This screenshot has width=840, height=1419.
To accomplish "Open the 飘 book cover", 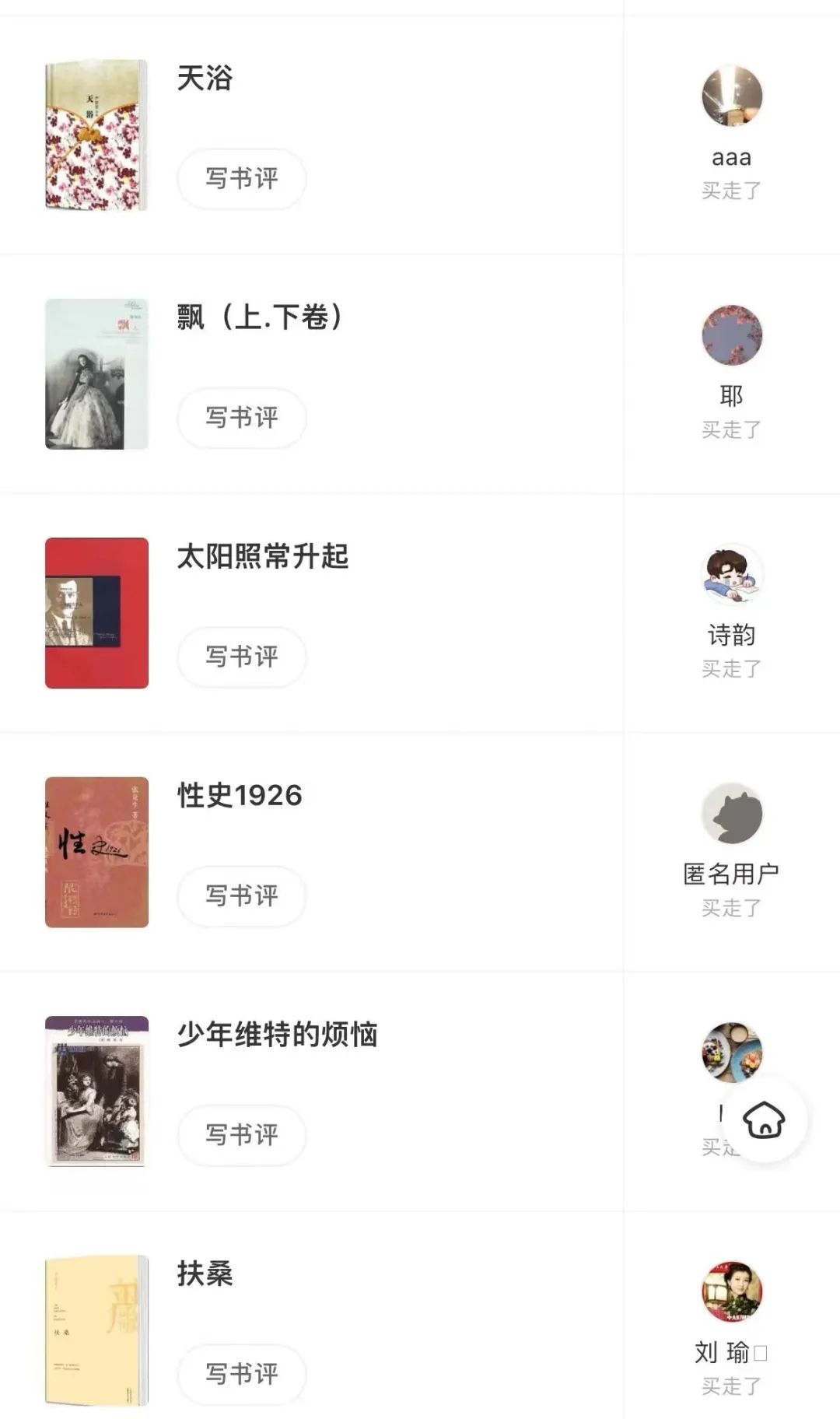I will click(x=96, y=374).
